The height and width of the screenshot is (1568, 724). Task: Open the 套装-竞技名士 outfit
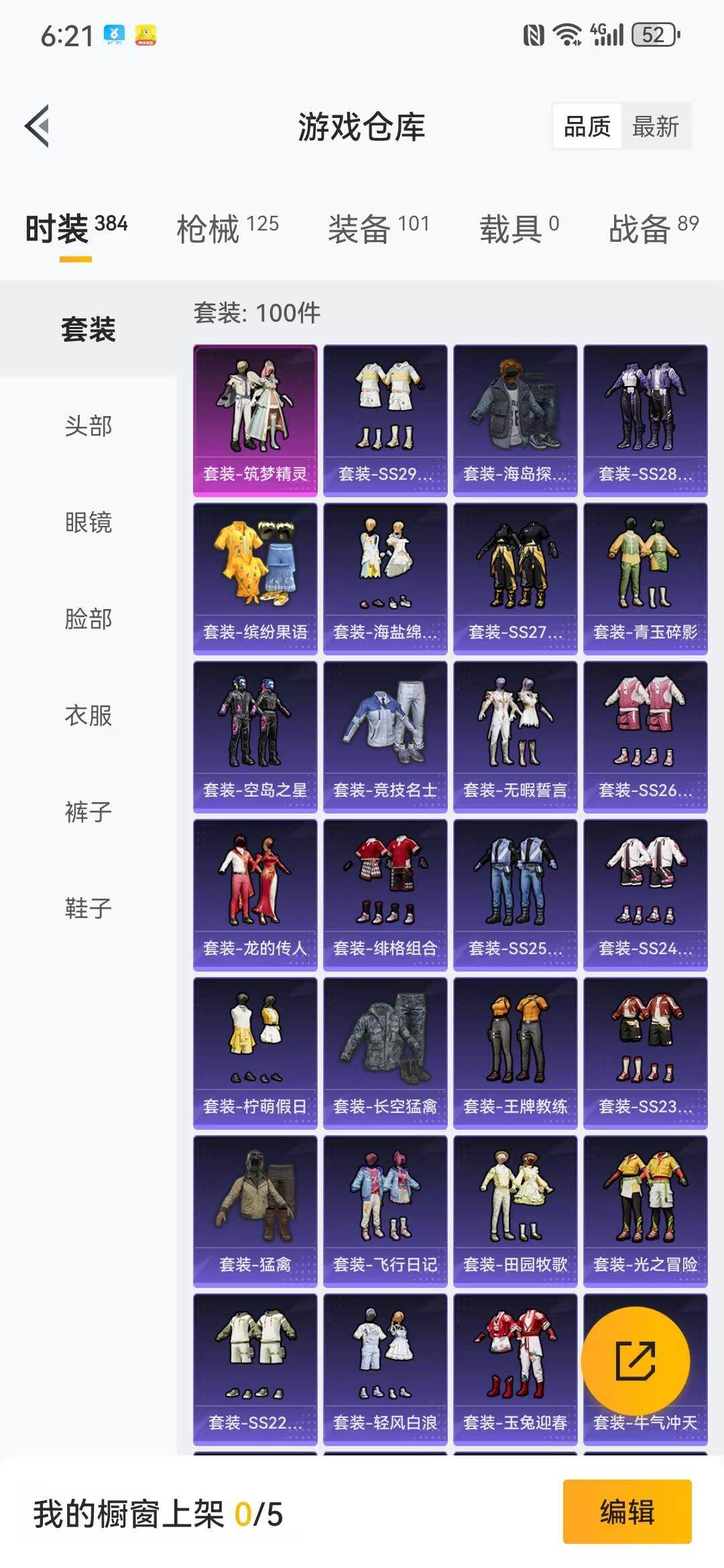coord(385,730)
